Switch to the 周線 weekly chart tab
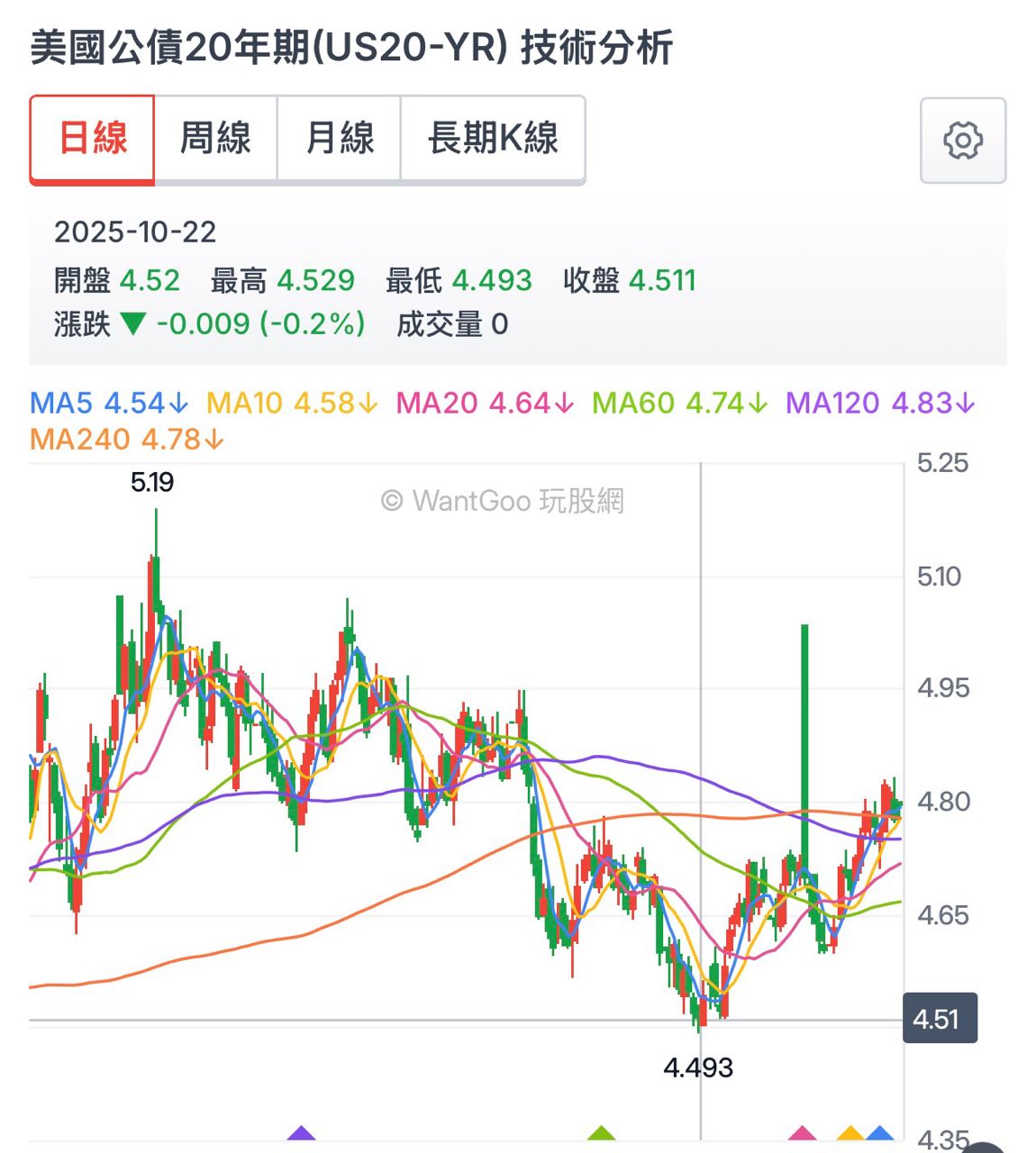The width and height of the screenshot is (1036, 1153). (215, 139)
